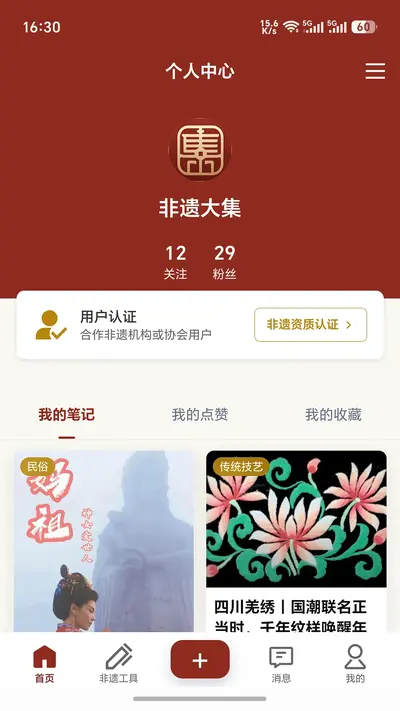Open 非遗资质认证 verification
Image resolution: width=400 pixels, height=711 pixels.
310,325
